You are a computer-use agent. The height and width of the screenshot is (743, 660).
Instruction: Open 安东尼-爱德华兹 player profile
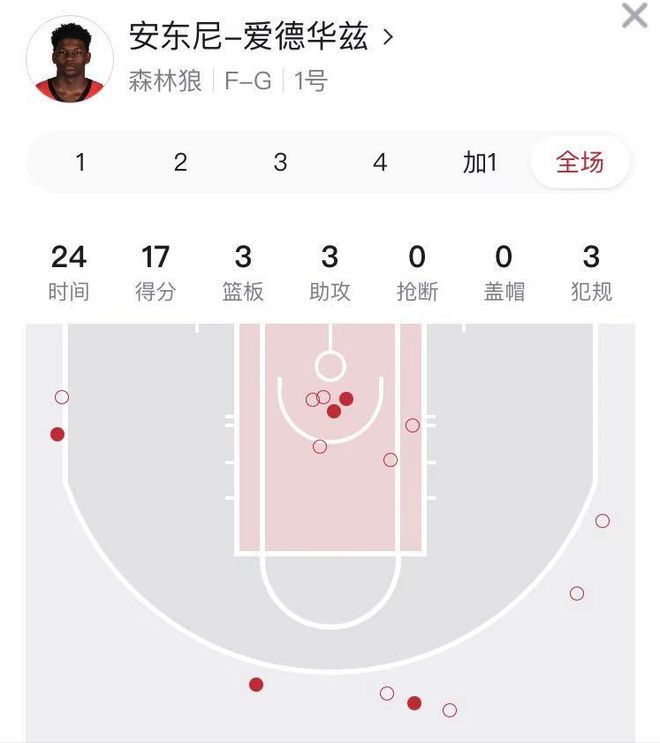click(x=262, y=38)
